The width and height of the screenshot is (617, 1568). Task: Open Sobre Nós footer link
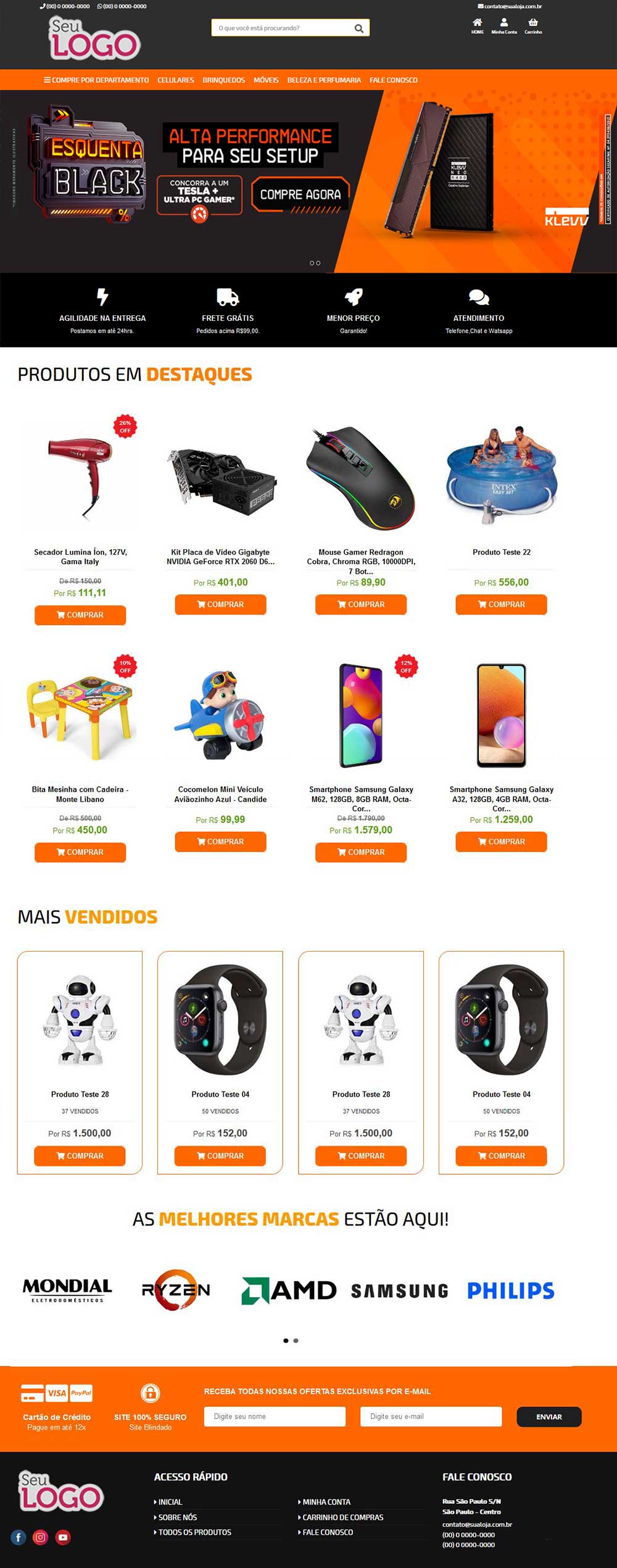(178, 1517)
